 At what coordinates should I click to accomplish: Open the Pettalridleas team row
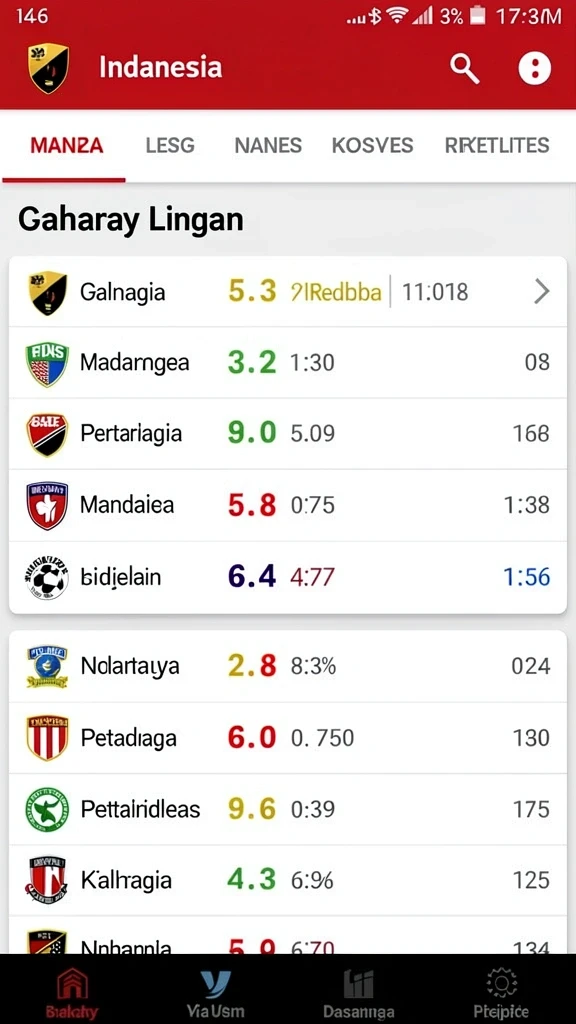(x=288, y=809)
